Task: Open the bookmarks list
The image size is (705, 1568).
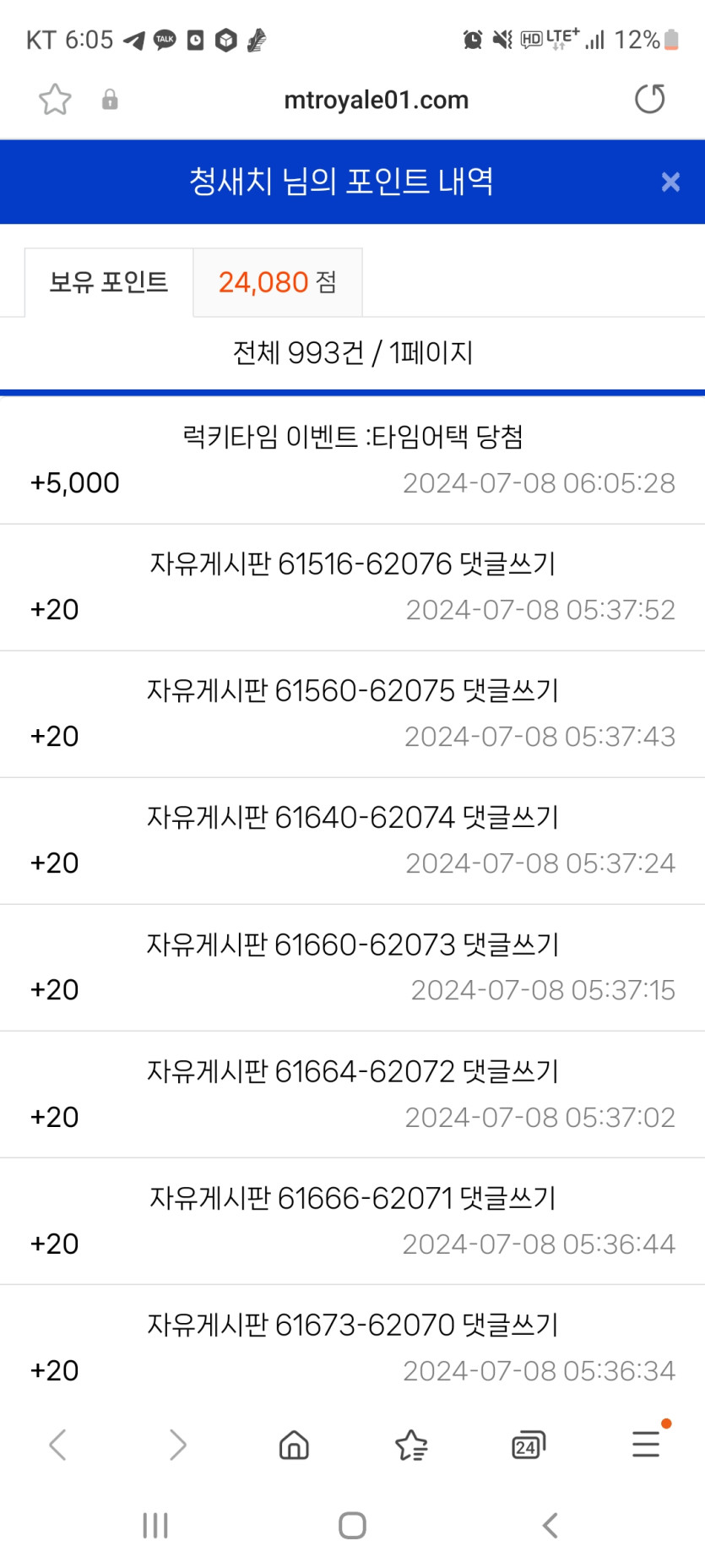Action: (411, 1445)
